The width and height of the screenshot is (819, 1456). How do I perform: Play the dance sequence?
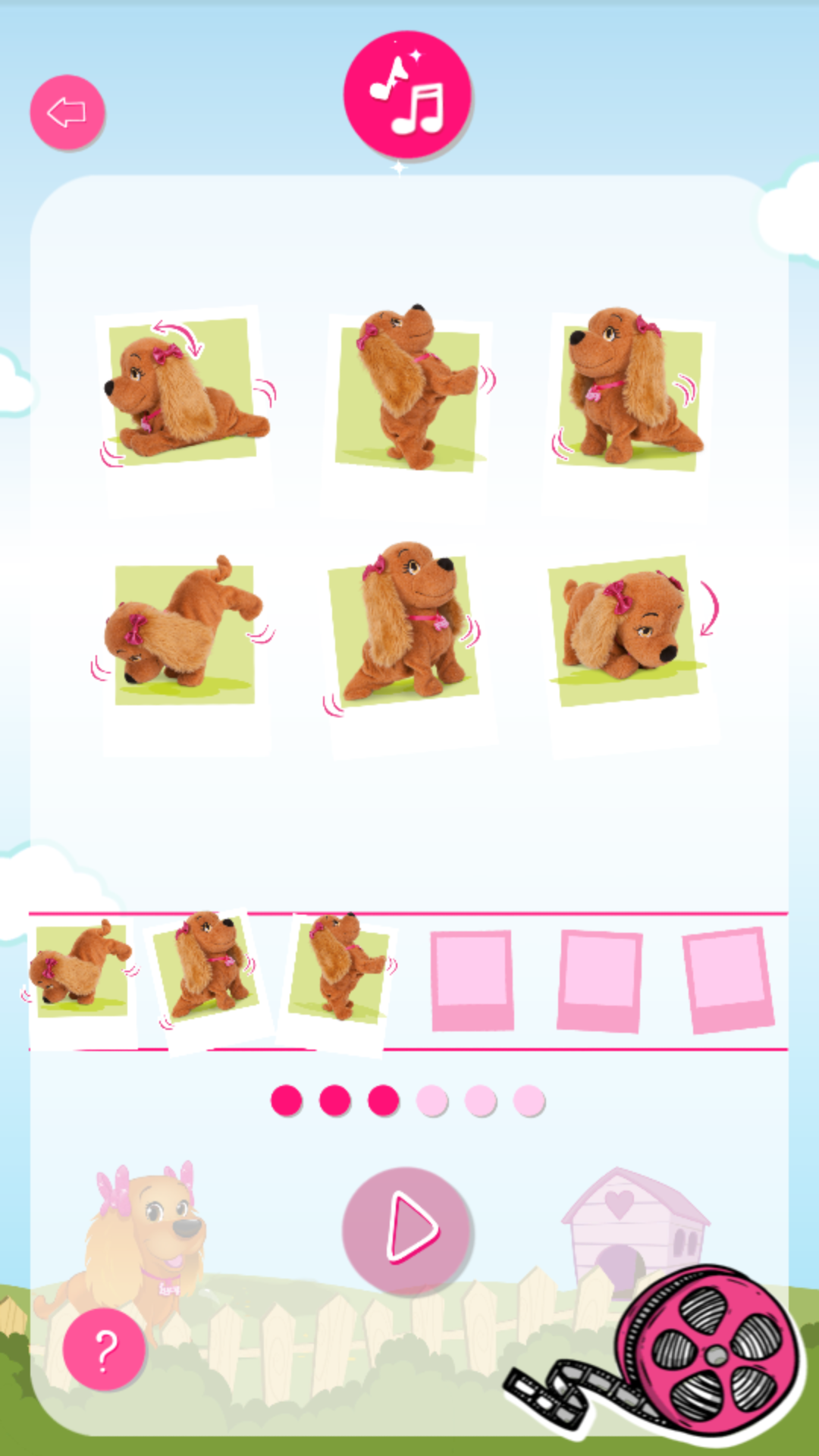408,1229
